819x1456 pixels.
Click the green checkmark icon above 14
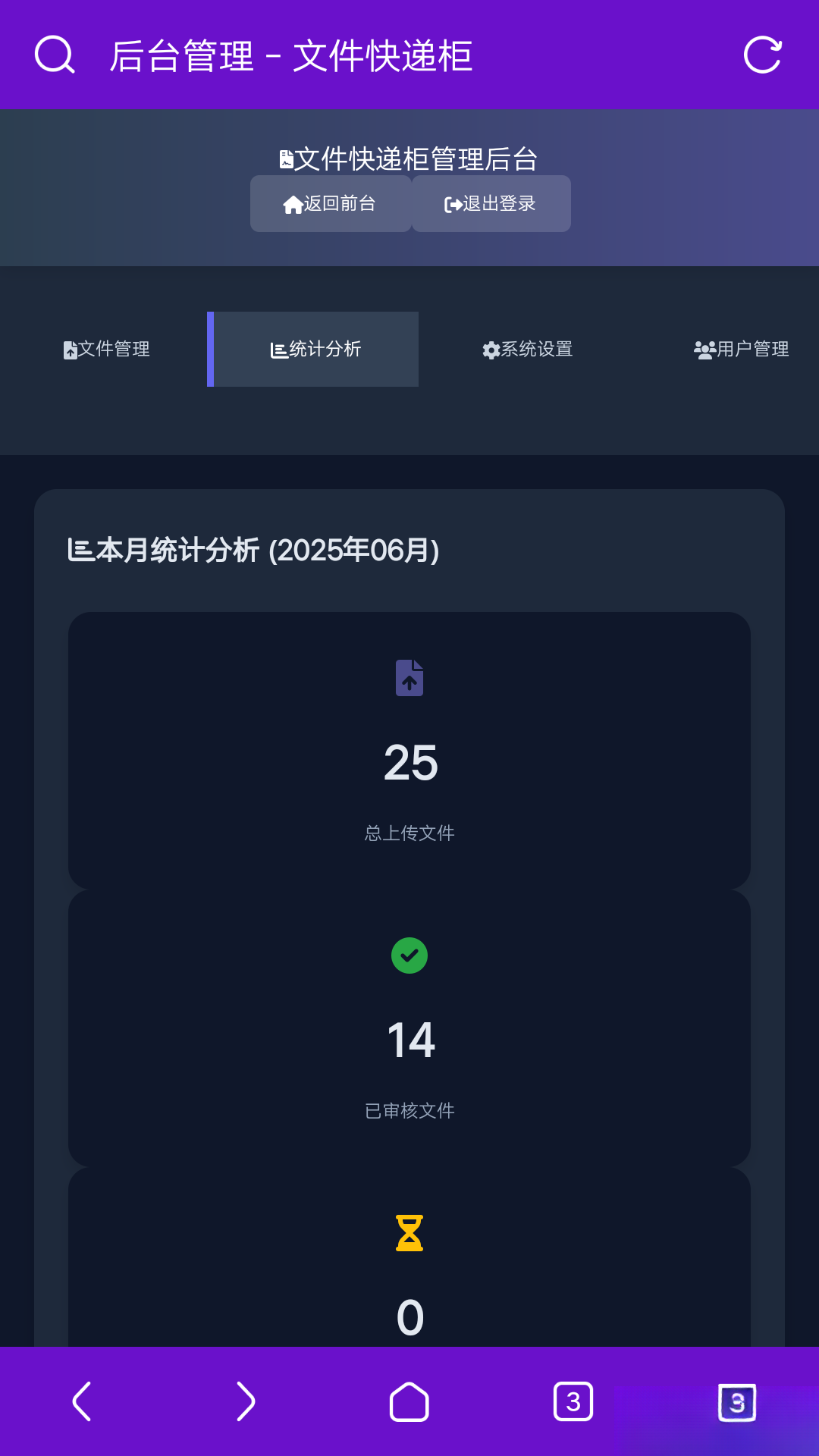[409, 955]
